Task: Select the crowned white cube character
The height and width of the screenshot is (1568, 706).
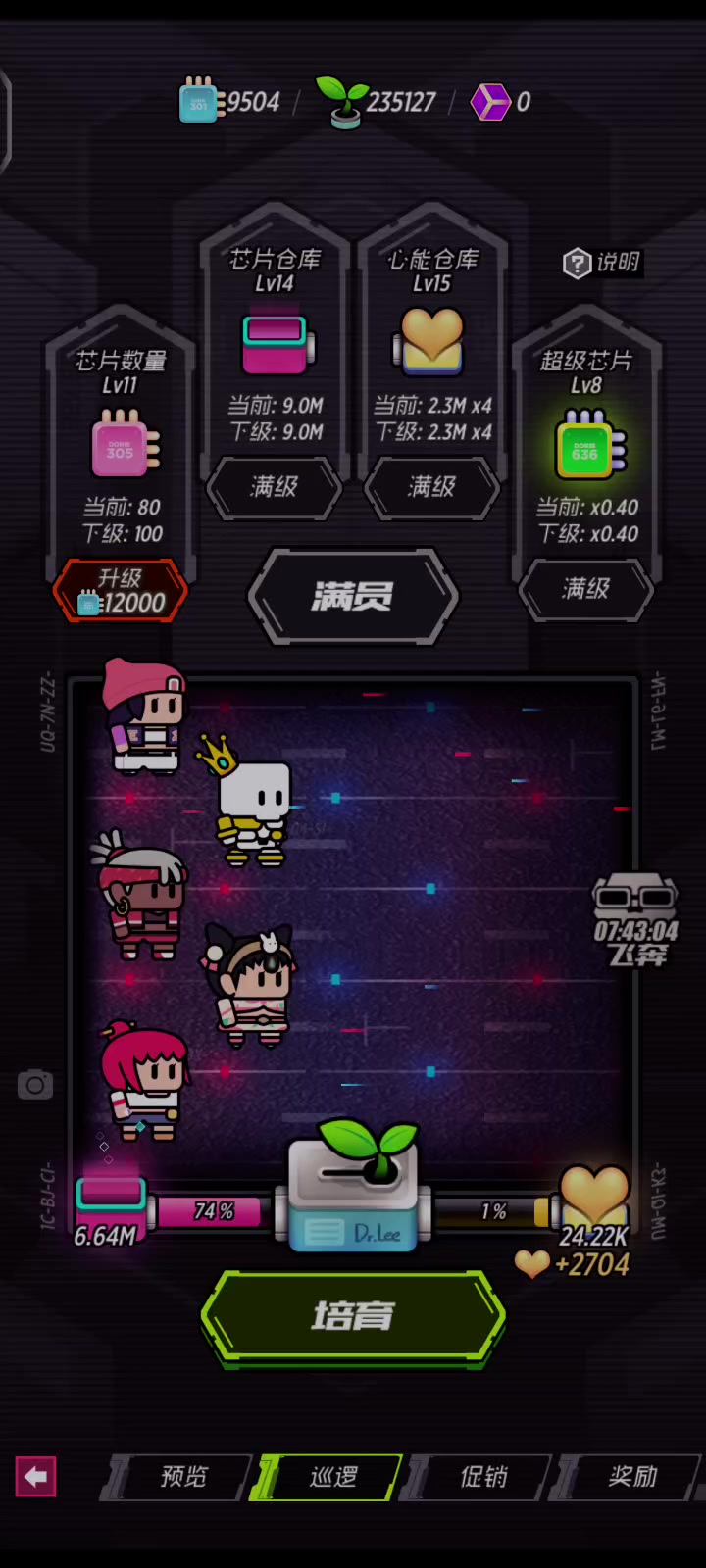Action: click(x=250, y=801)
